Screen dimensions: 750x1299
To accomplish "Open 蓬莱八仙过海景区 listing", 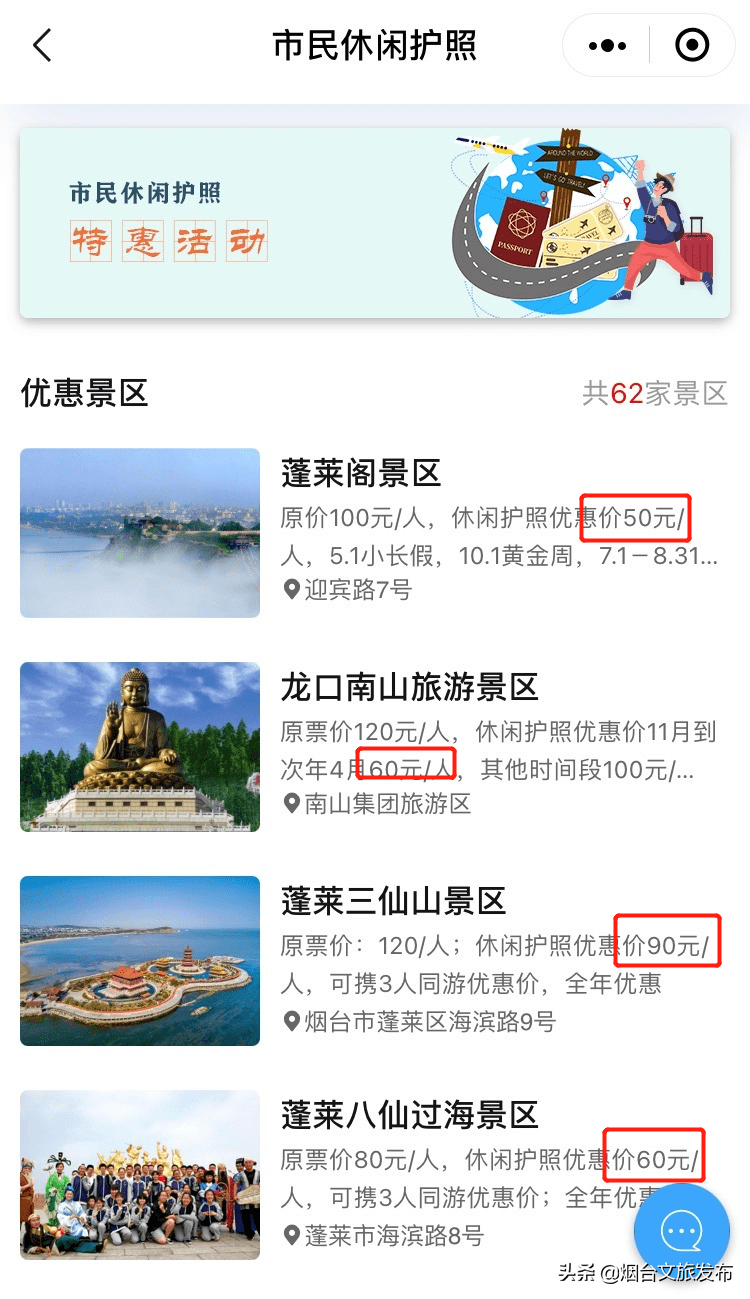I will pyautogui.click(x=409, y=1116).
